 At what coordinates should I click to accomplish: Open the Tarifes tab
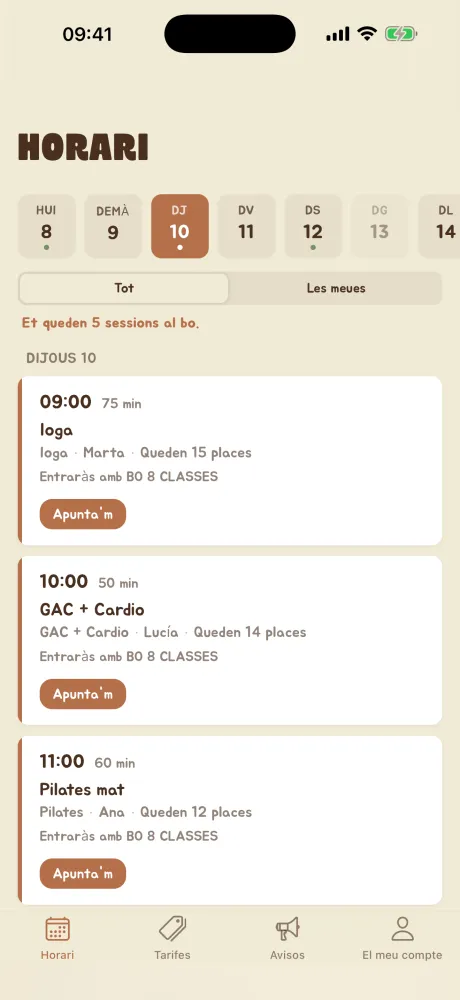[172, 938]
